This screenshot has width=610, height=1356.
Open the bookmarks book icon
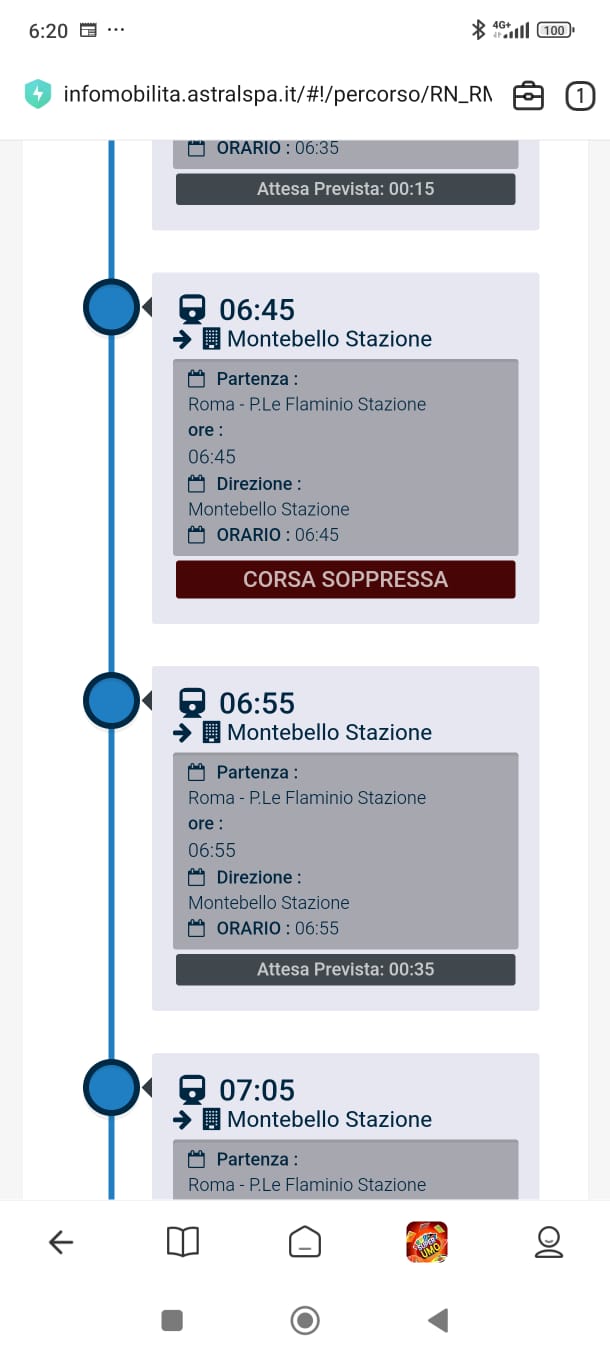tap(183, 1242)
